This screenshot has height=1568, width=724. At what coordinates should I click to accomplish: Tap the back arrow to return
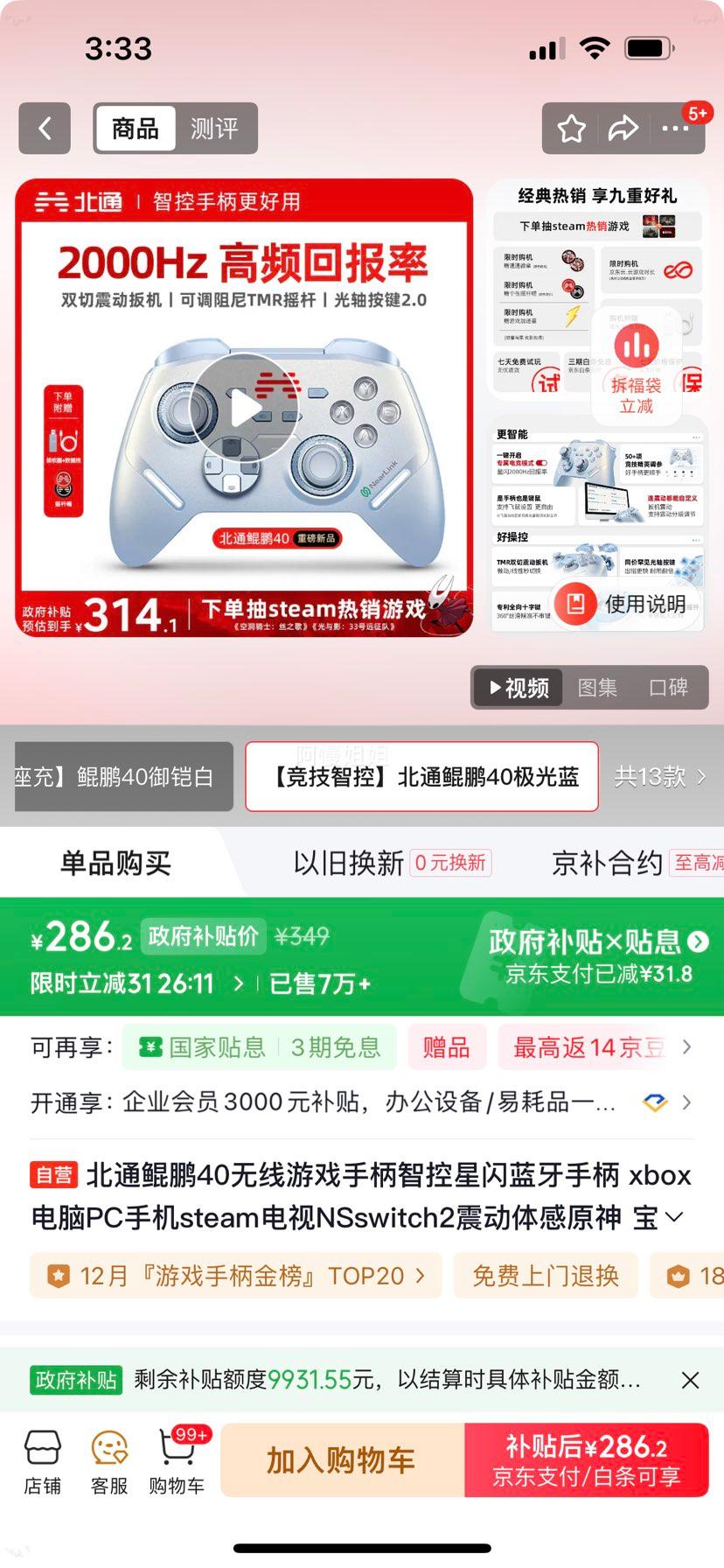[x=44, y=129]
